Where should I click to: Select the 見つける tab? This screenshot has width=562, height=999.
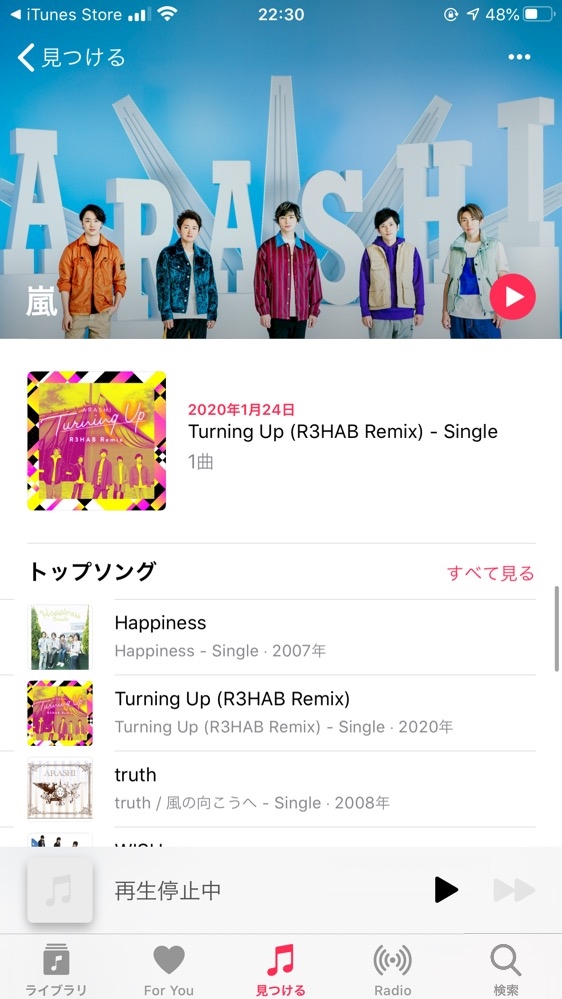(280, 970)
